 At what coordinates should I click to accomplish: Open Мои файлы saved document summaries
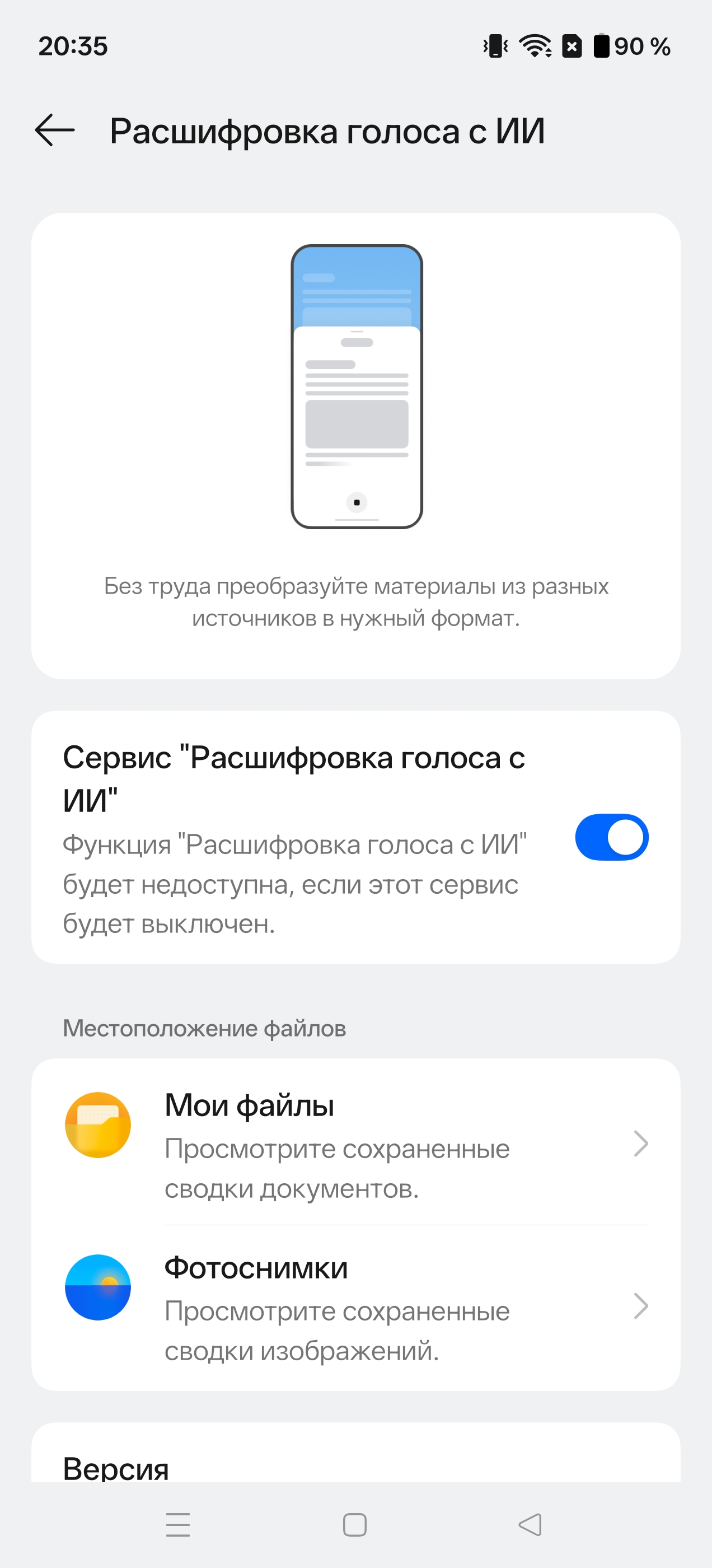click(x=356, y=1144)
